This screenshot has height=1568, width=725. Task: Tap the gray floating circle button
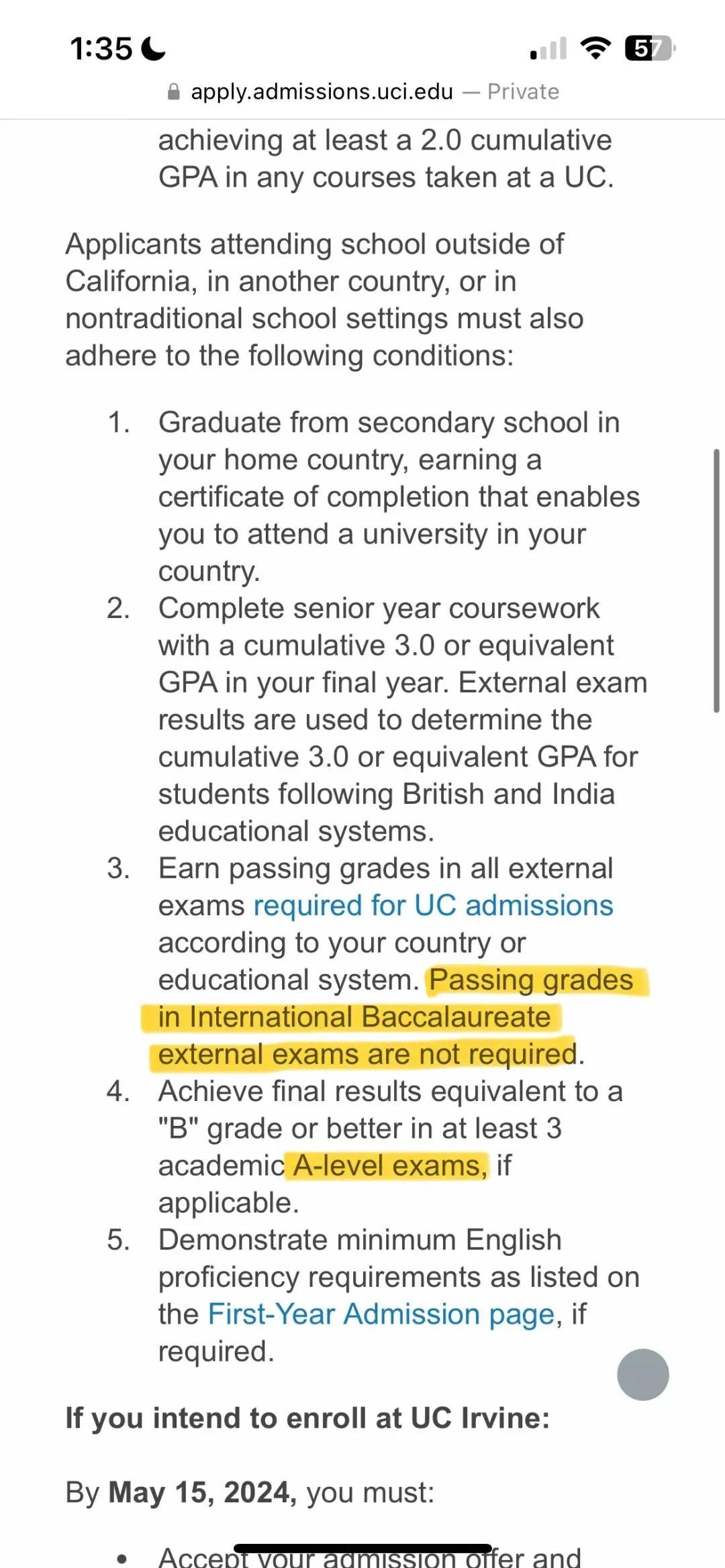[x=642, y=1375]
